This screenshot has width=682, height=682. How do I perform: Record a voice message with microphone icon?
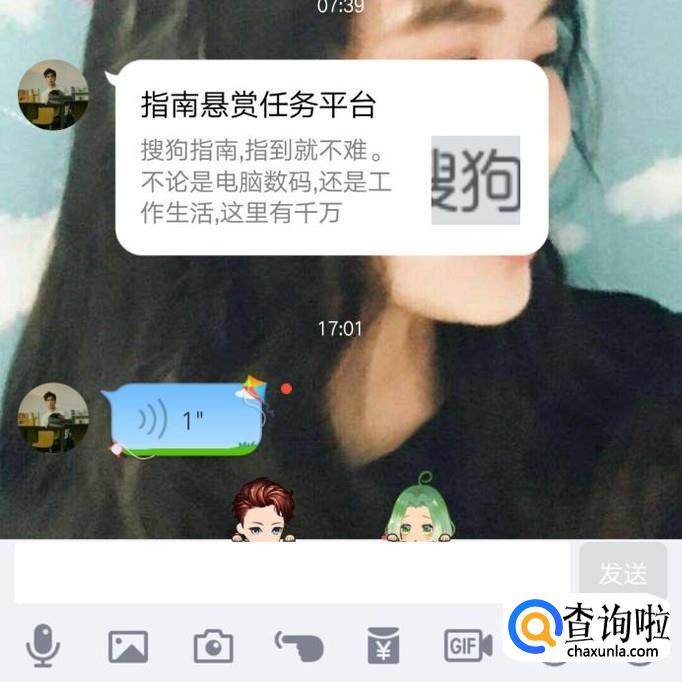42,646
